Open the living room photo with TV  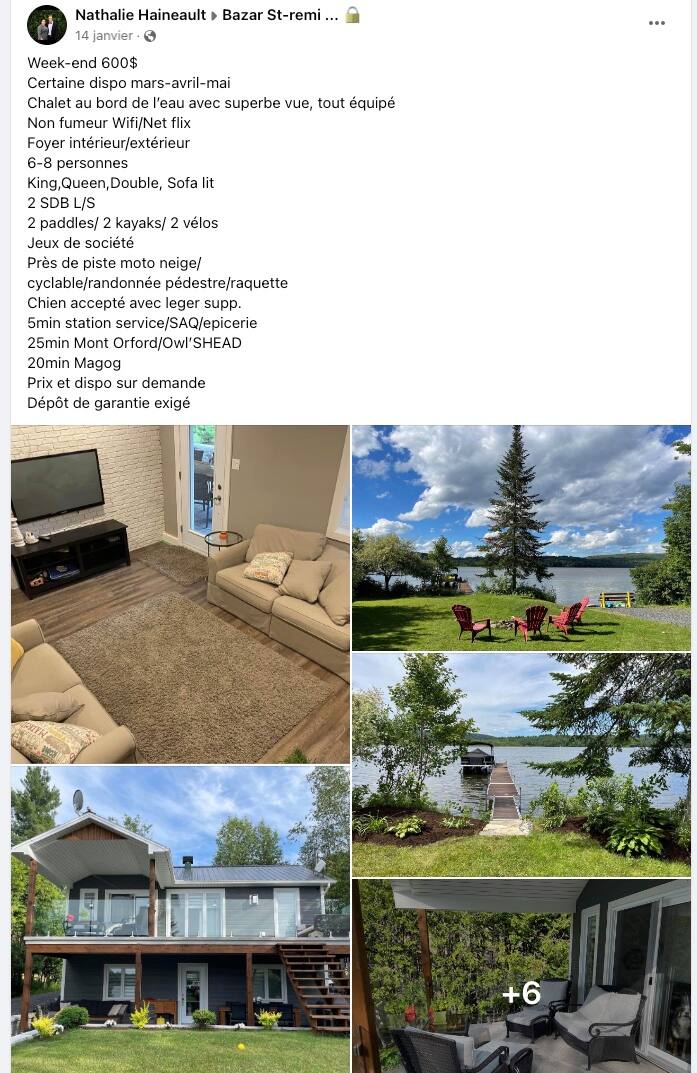(180, 594)
